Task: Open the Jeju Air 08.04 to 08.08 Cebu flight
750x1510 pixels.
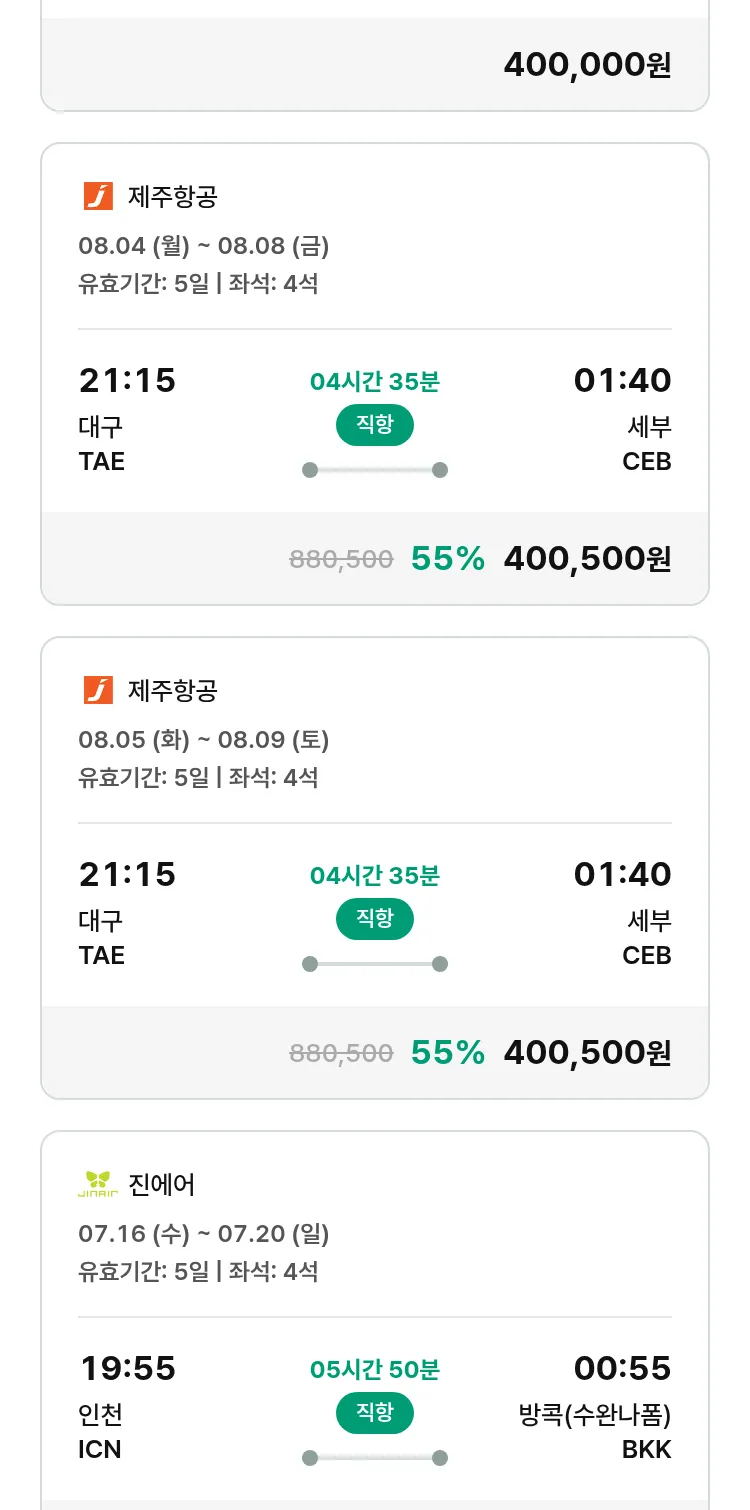Action: coord(374,374)
